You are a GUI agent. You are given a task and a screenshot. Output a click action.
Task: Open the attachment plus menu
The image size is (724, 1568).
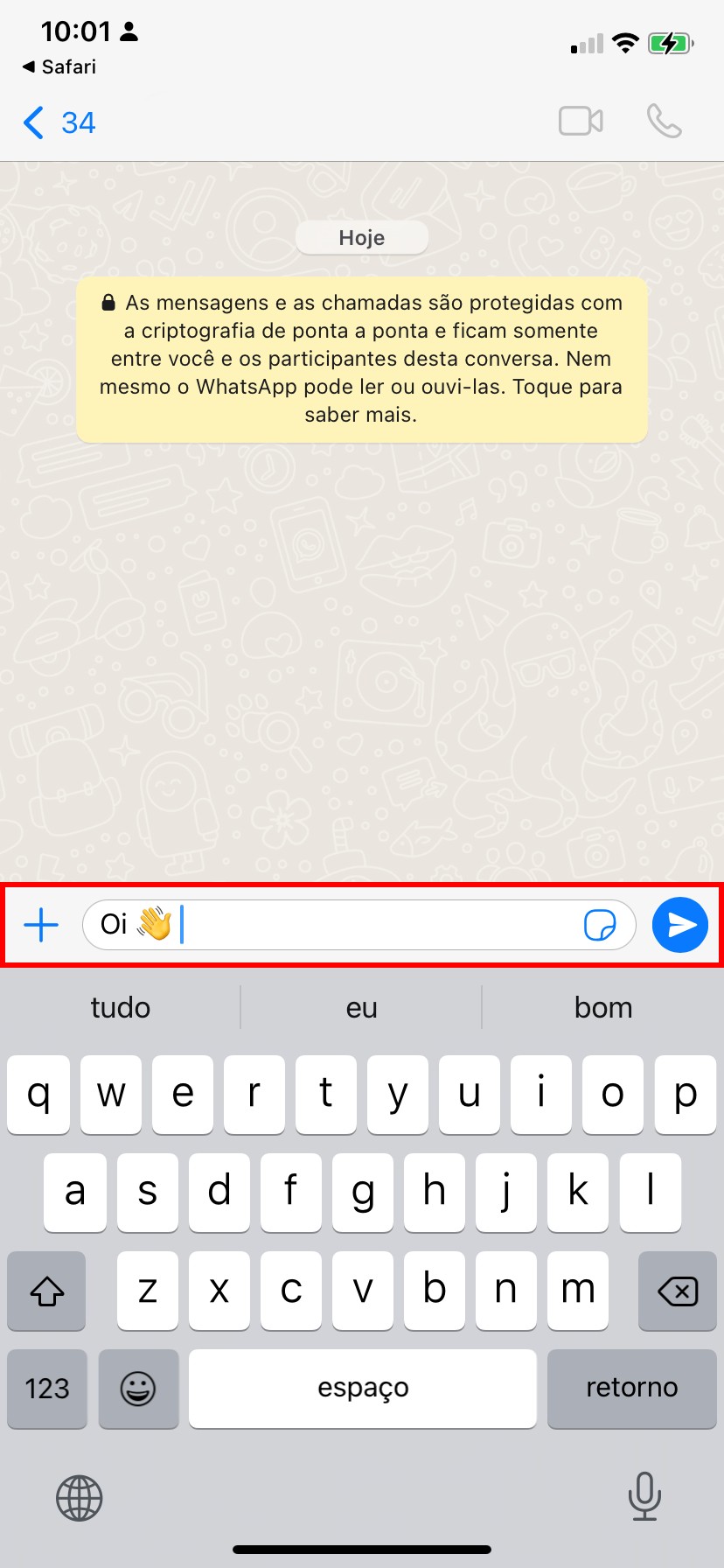pos(41,924)
